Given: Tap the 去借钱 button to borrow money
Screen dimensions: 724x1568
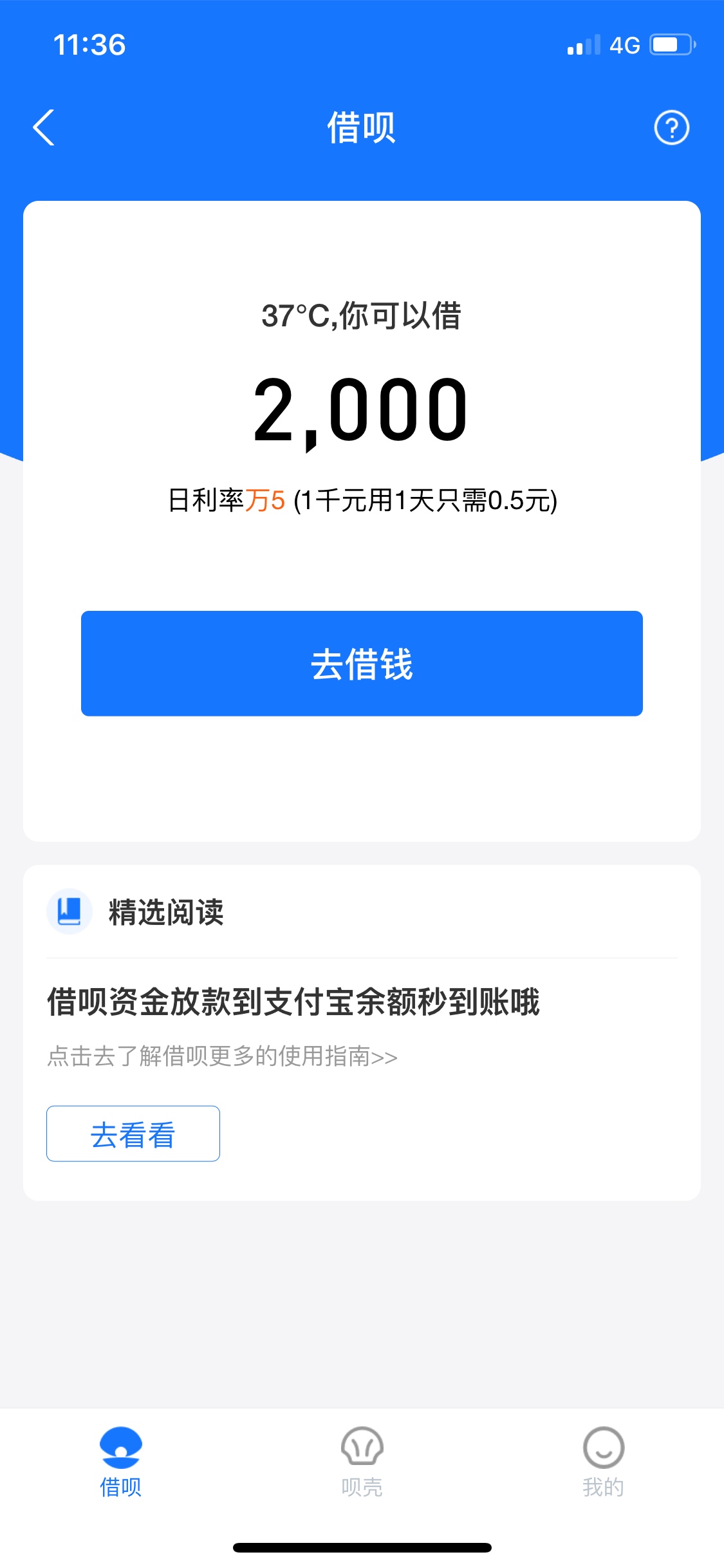Looking at the screenshot, I should 362,663.
